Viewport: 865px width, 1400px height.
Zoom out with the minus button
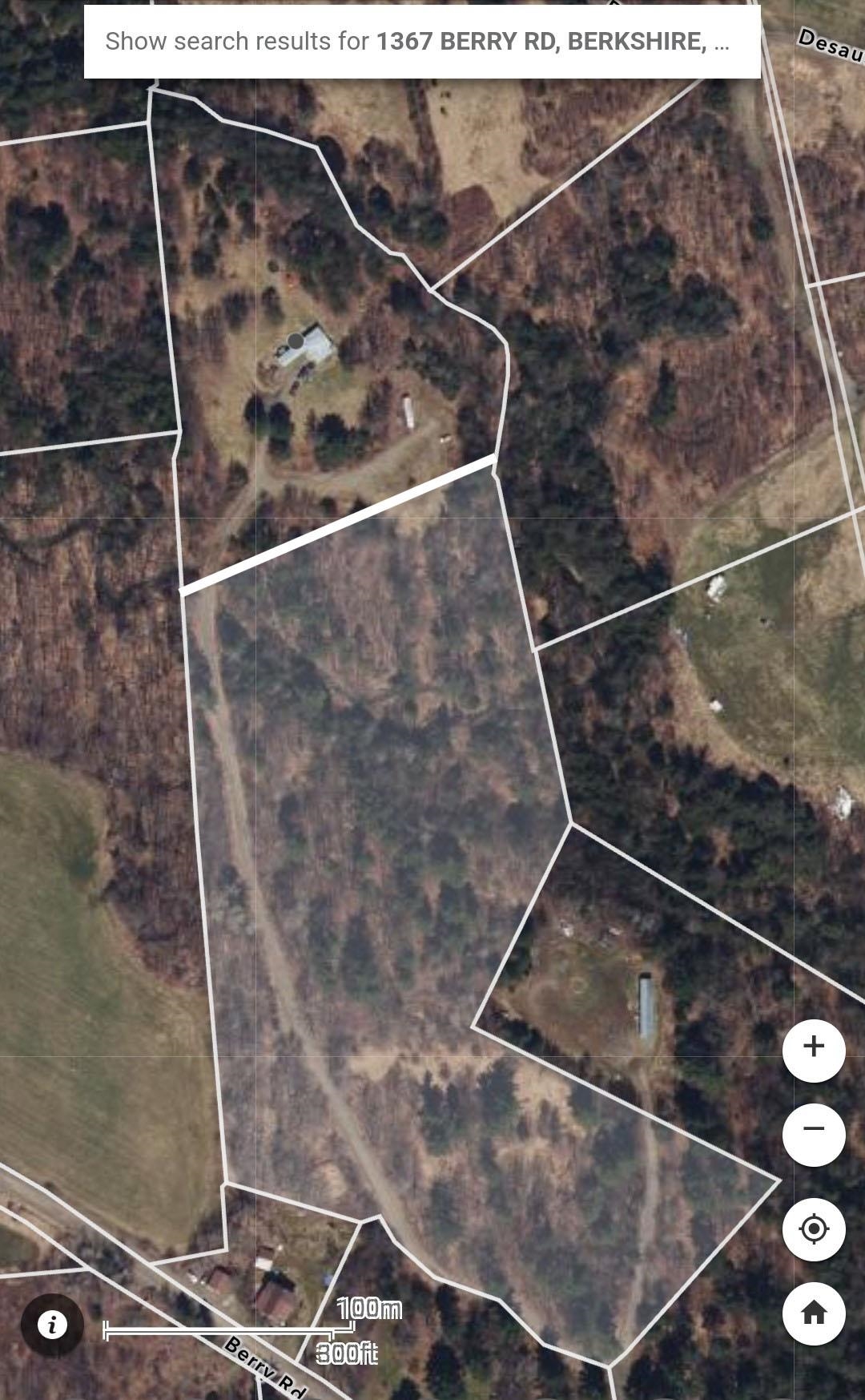(x=814, y=1130)
